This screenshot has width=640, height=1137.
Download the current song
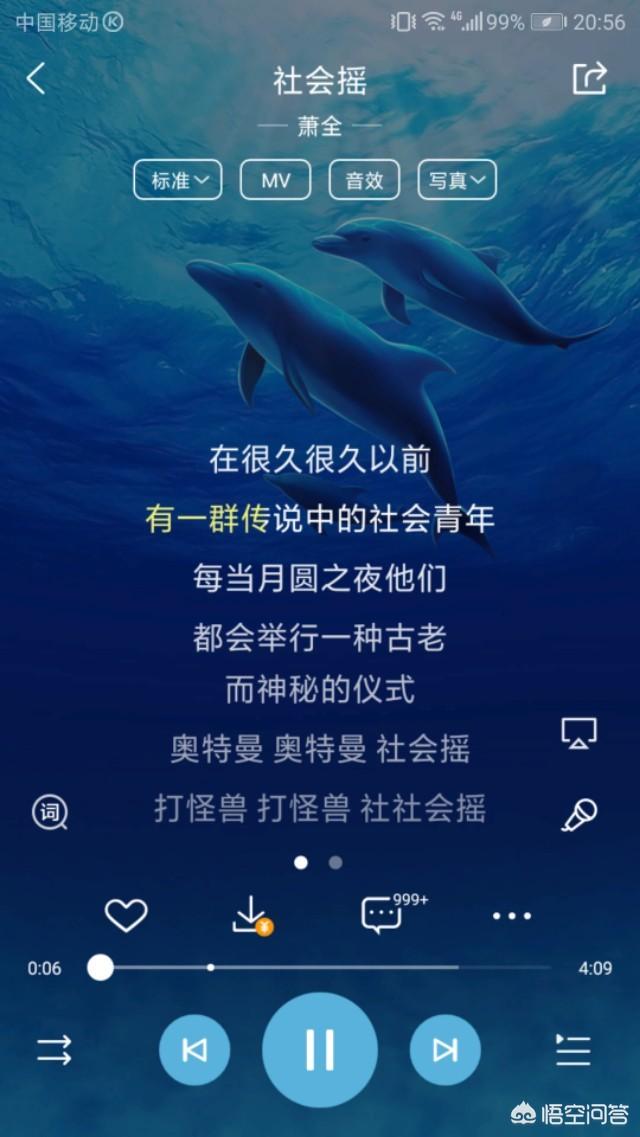(250, 915)
